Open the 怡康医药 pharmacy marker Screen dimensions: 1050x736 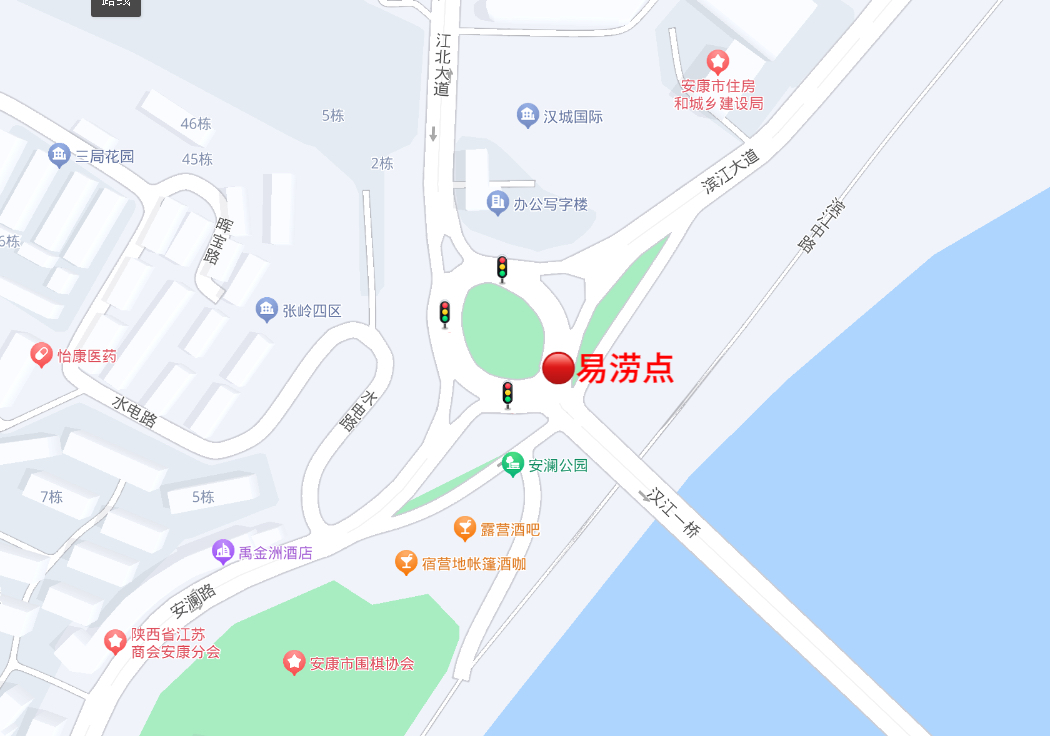[41, 354]
